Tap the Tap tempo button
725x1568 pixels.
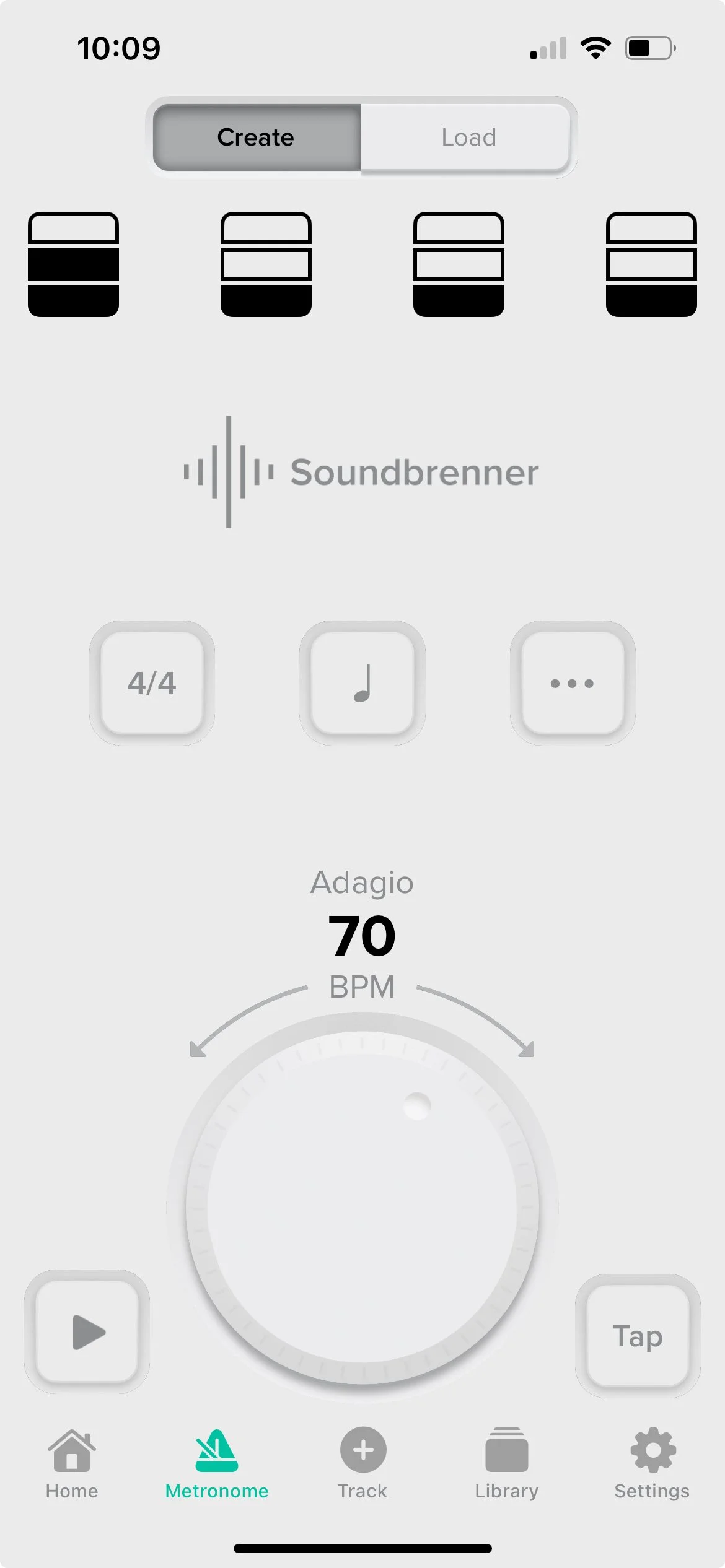[638, 1336]
